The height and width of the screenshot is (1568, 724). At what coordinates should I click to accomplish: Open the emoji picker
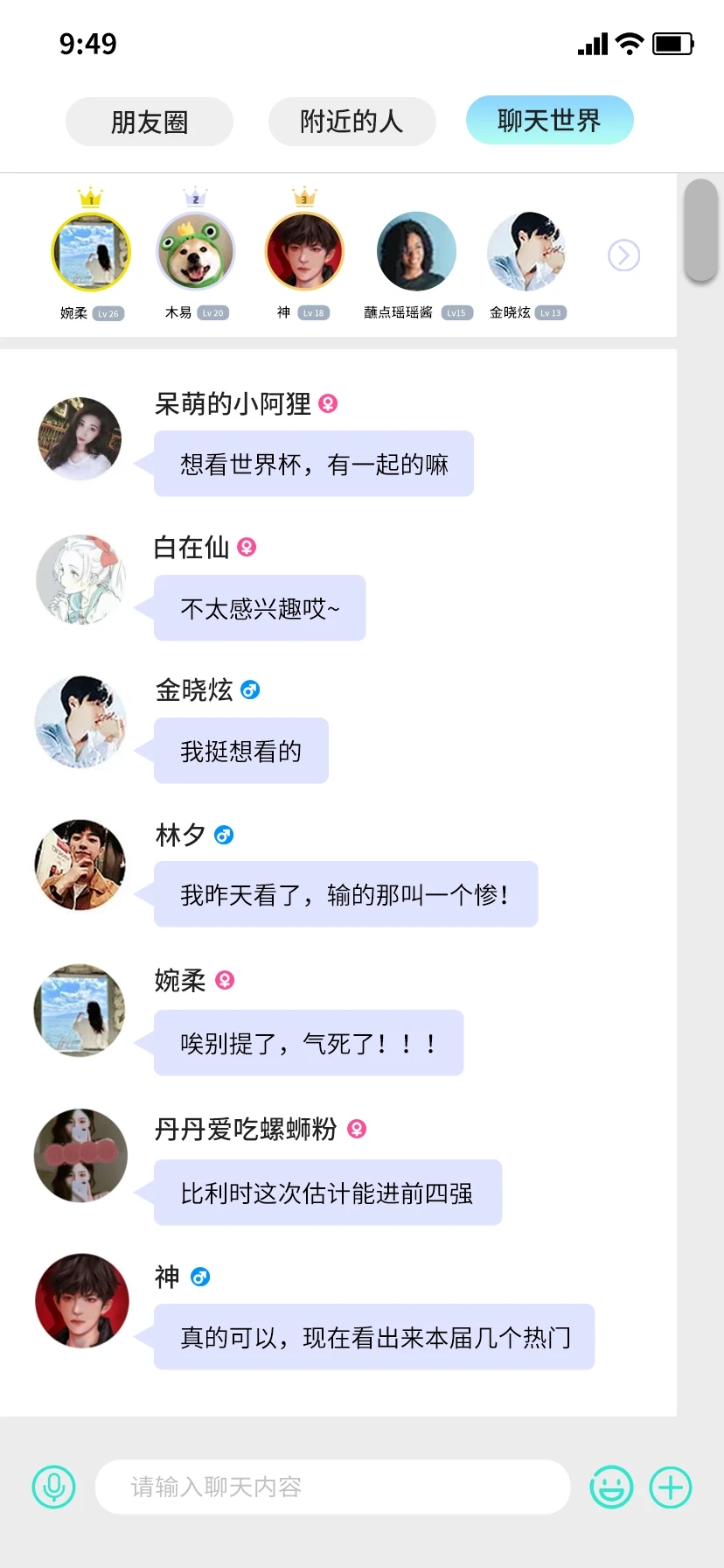(611, 1487)
